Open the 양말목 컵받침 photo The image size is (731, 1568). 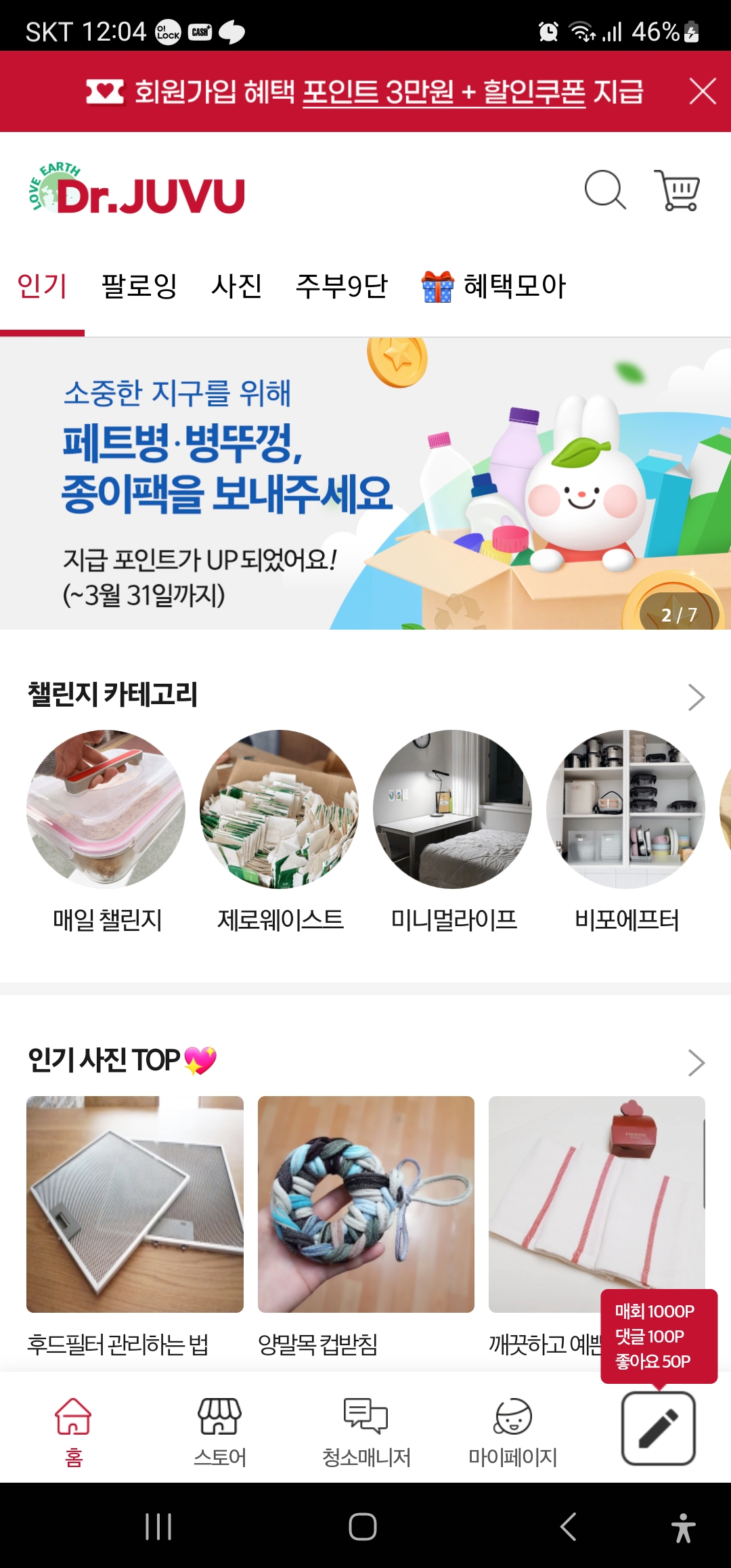tap(365, 1204)
